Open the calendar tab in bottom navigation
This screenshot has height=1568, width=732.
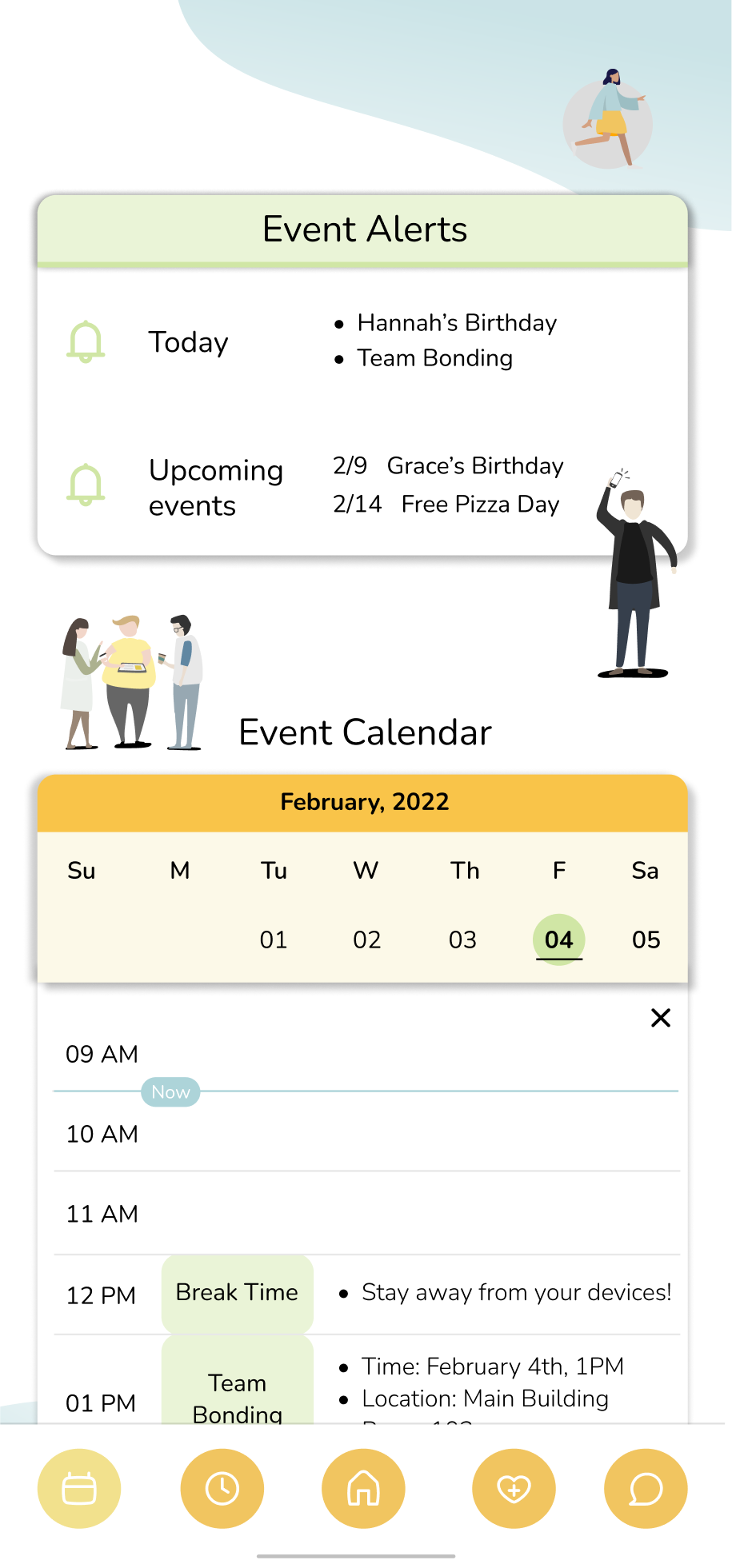(x=79, y=1488)
